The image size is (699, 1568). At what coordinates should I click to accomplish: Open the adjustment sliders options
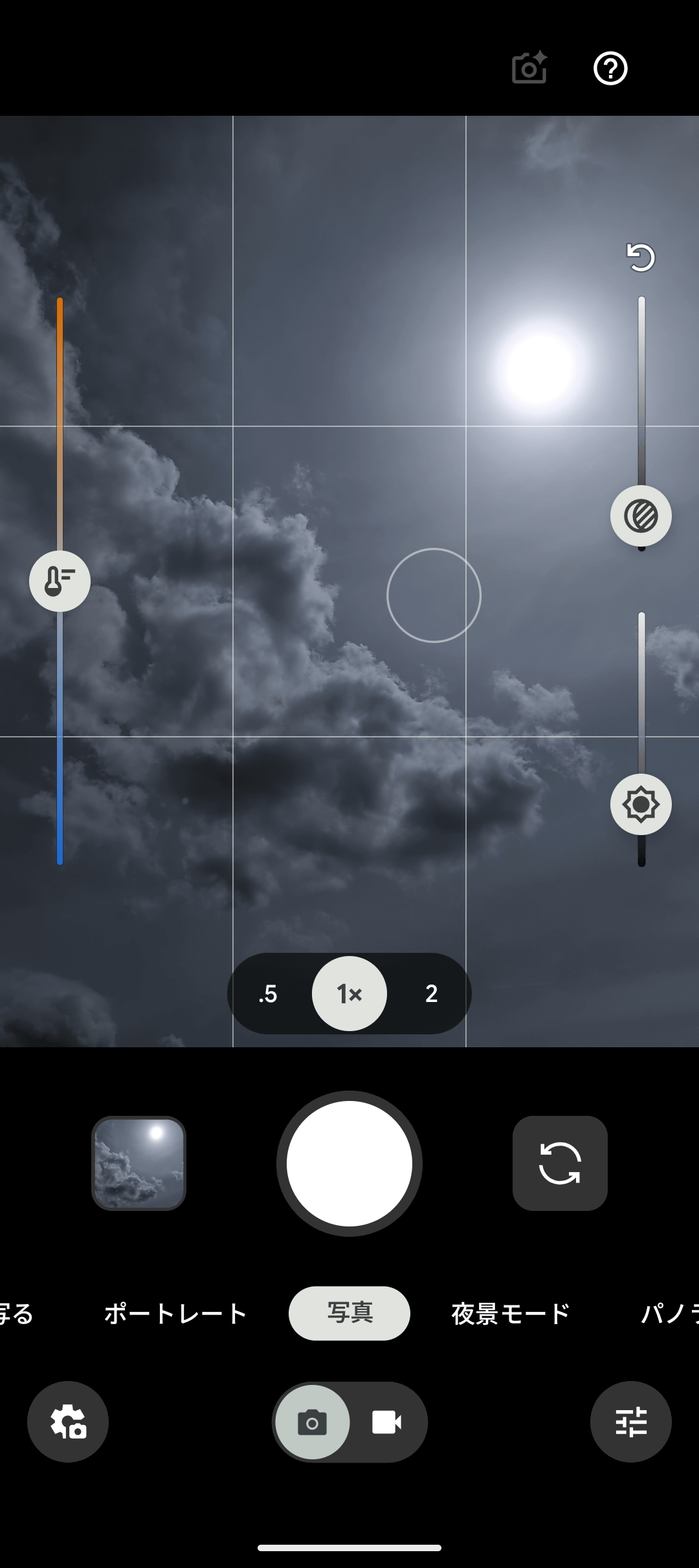[x=631, y=1422]
